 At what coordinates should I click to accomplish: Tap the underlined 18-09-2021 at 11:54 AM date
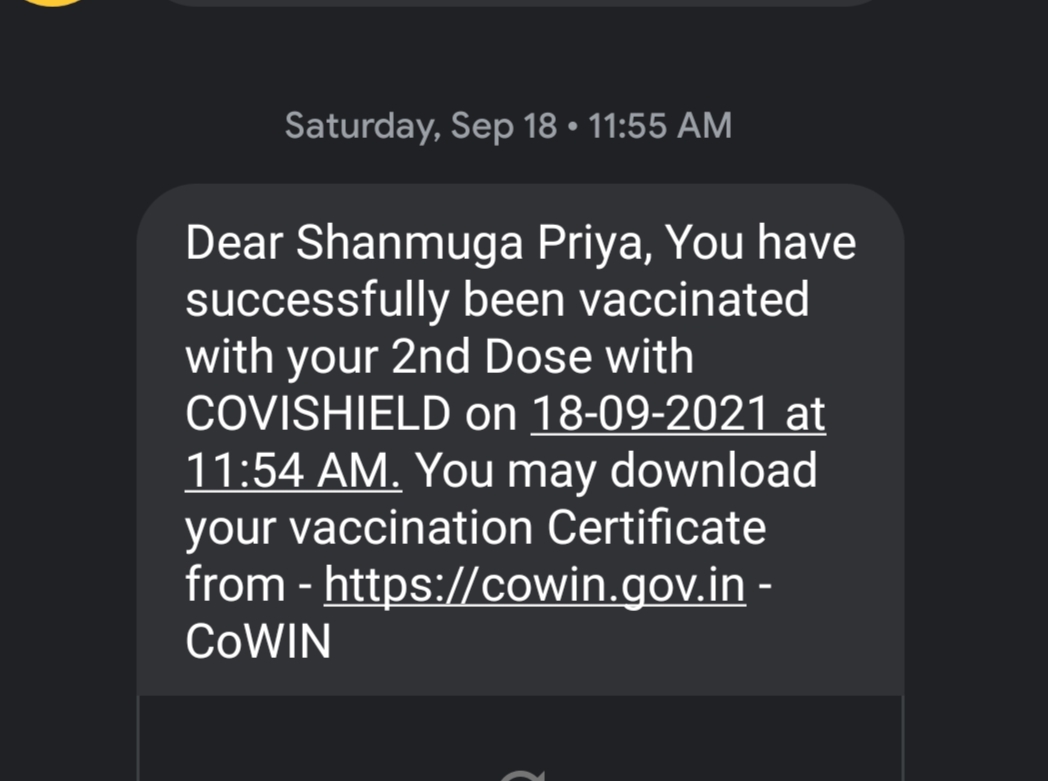point(677,413)
